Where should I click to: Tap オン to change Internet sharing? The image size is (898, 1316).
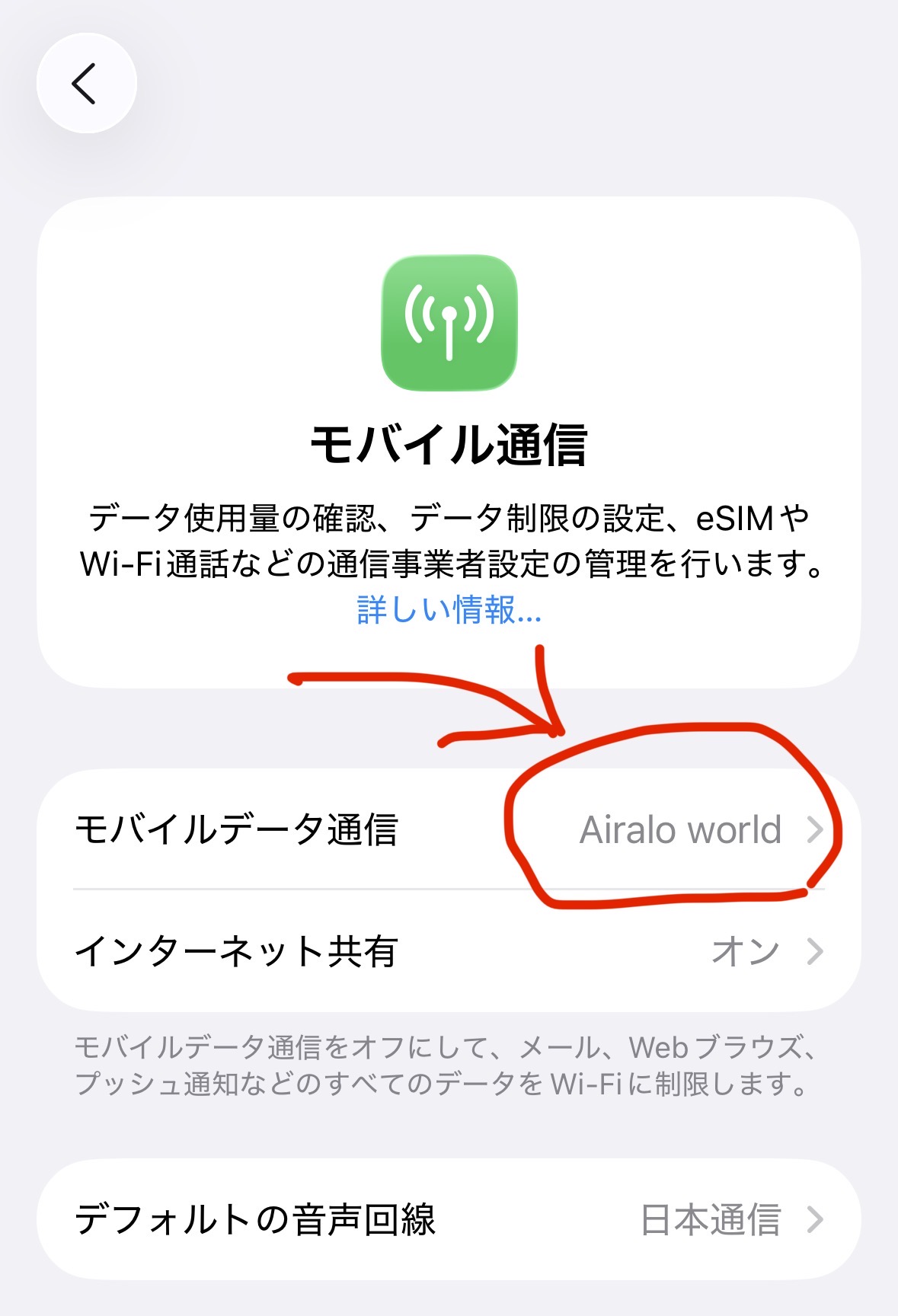tap(746, 950)
